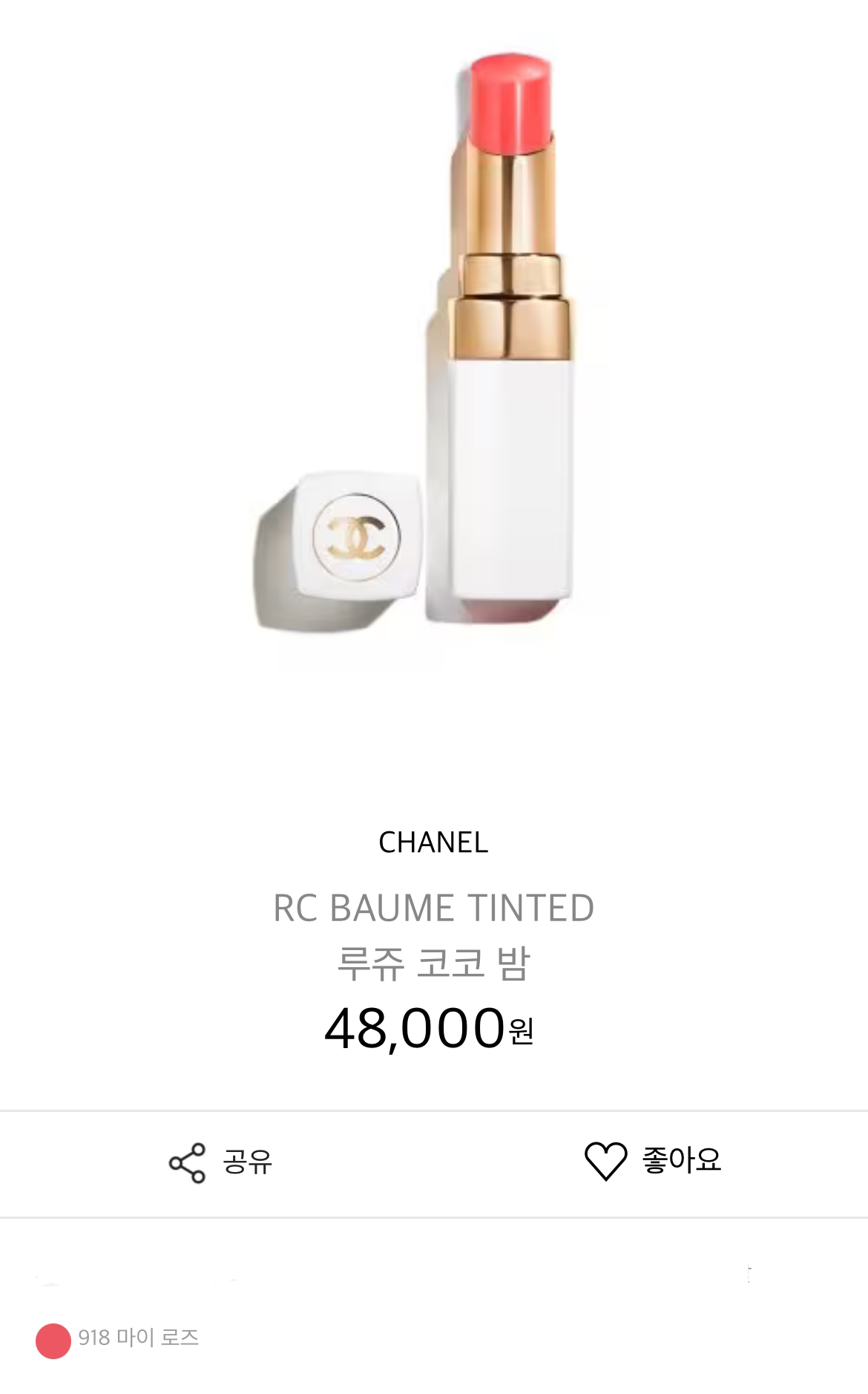Select the 918 마이 로즈 shade
The height and width of the screenshot is (1394, 868).
pyautogui.click(x=53, y=1341)
